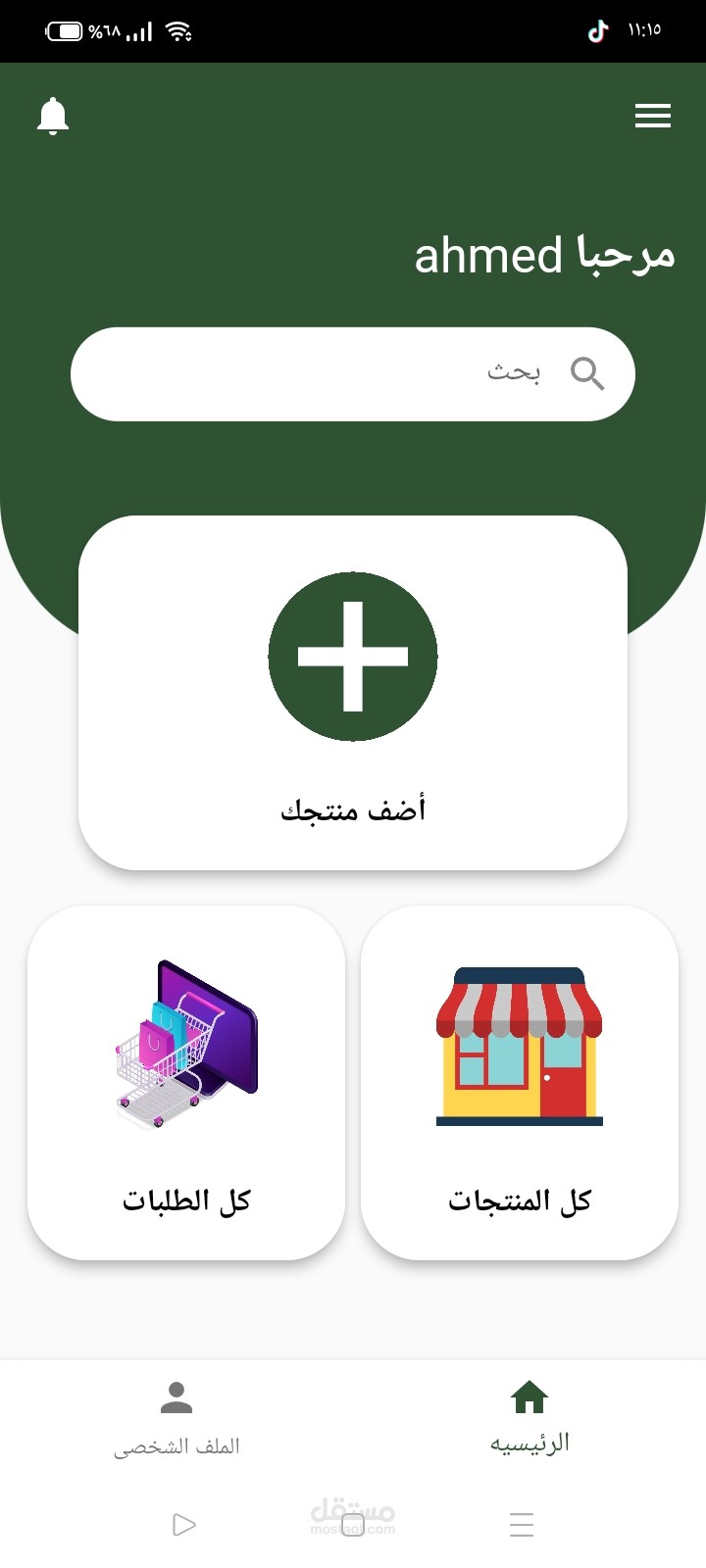706x1568 pixels.
Task: Open the hamburger drawer menu
Action: pyautogui.click(x=652, y=116)
